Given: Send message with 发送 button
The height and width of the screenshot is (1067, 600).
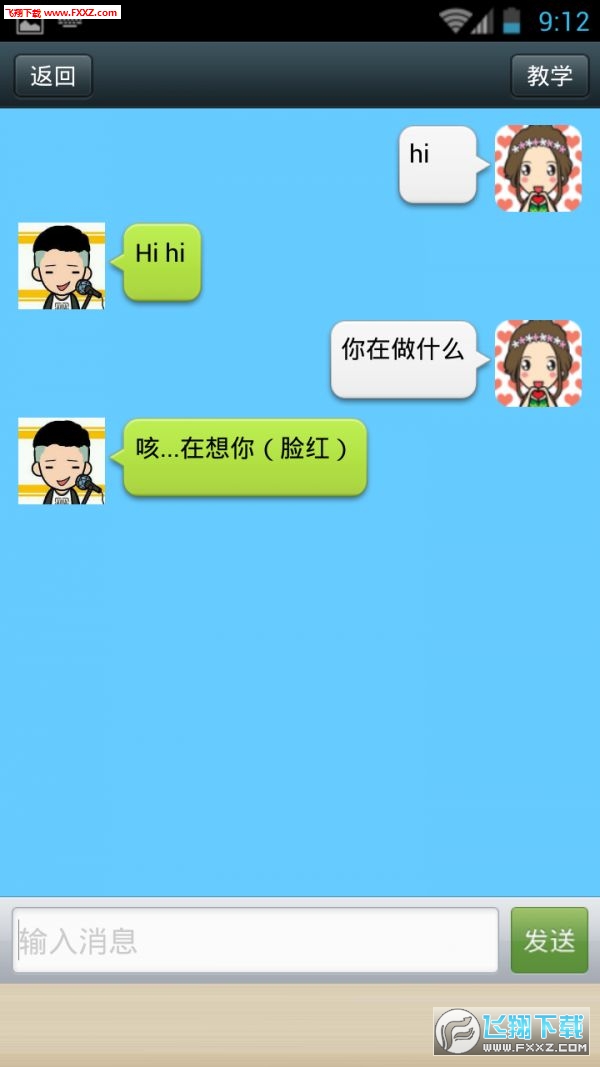Looking at the screenshot, I should pos(549,940).
